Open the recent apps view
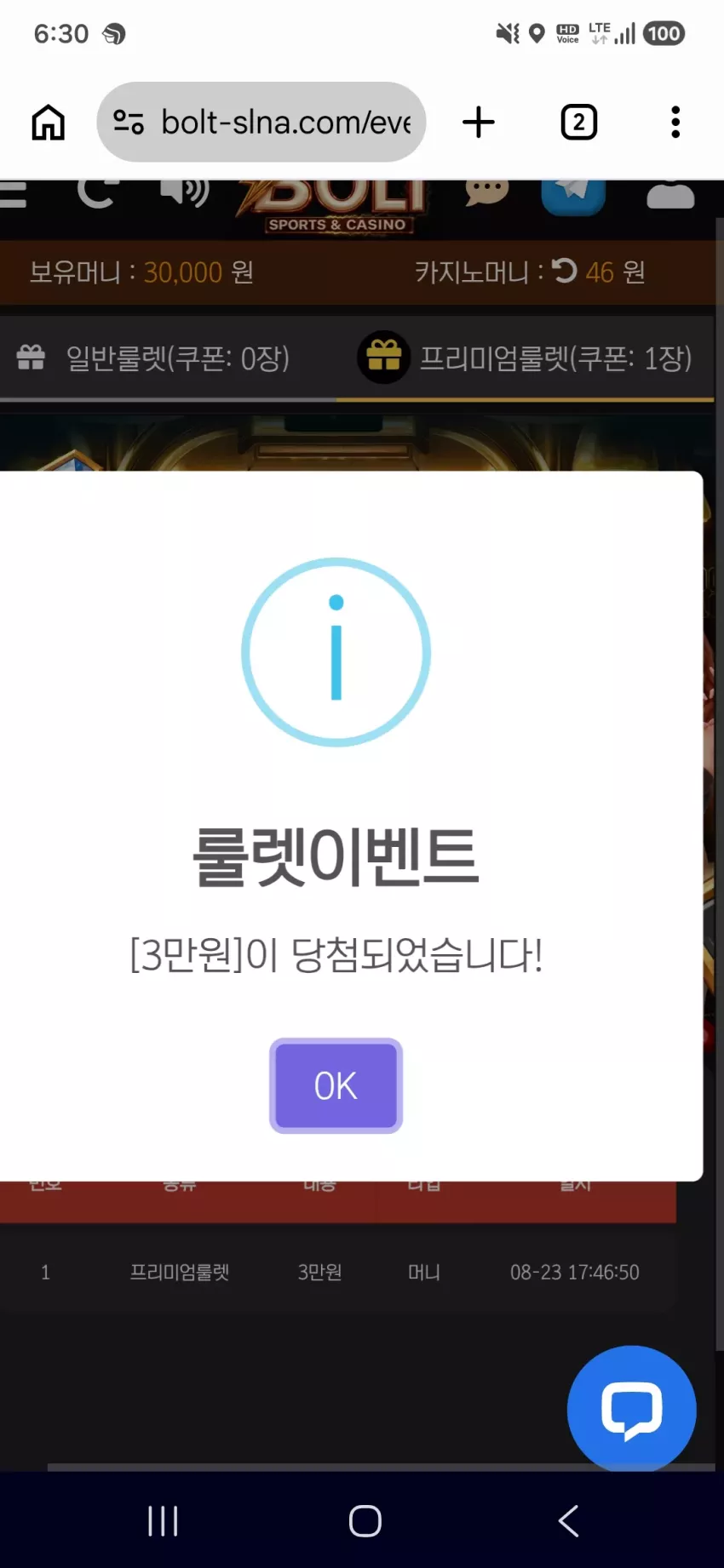The image size is (724, 1568). (163, 1520)
